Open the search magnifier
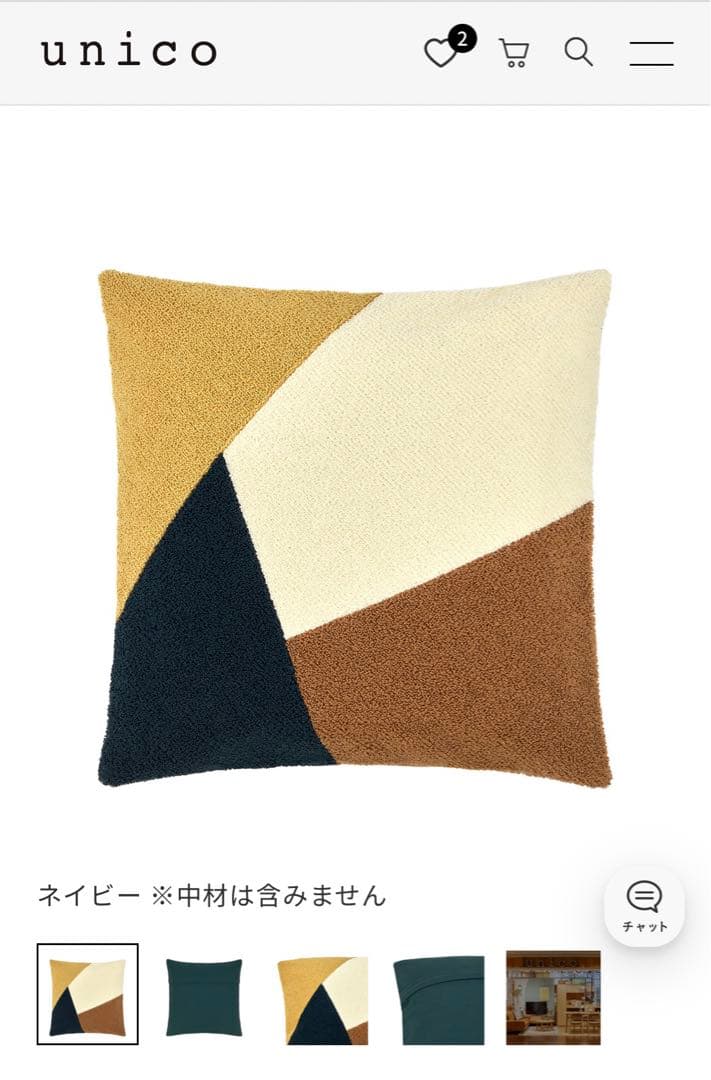Screen dimensions: 711x1080 (578, 52)
